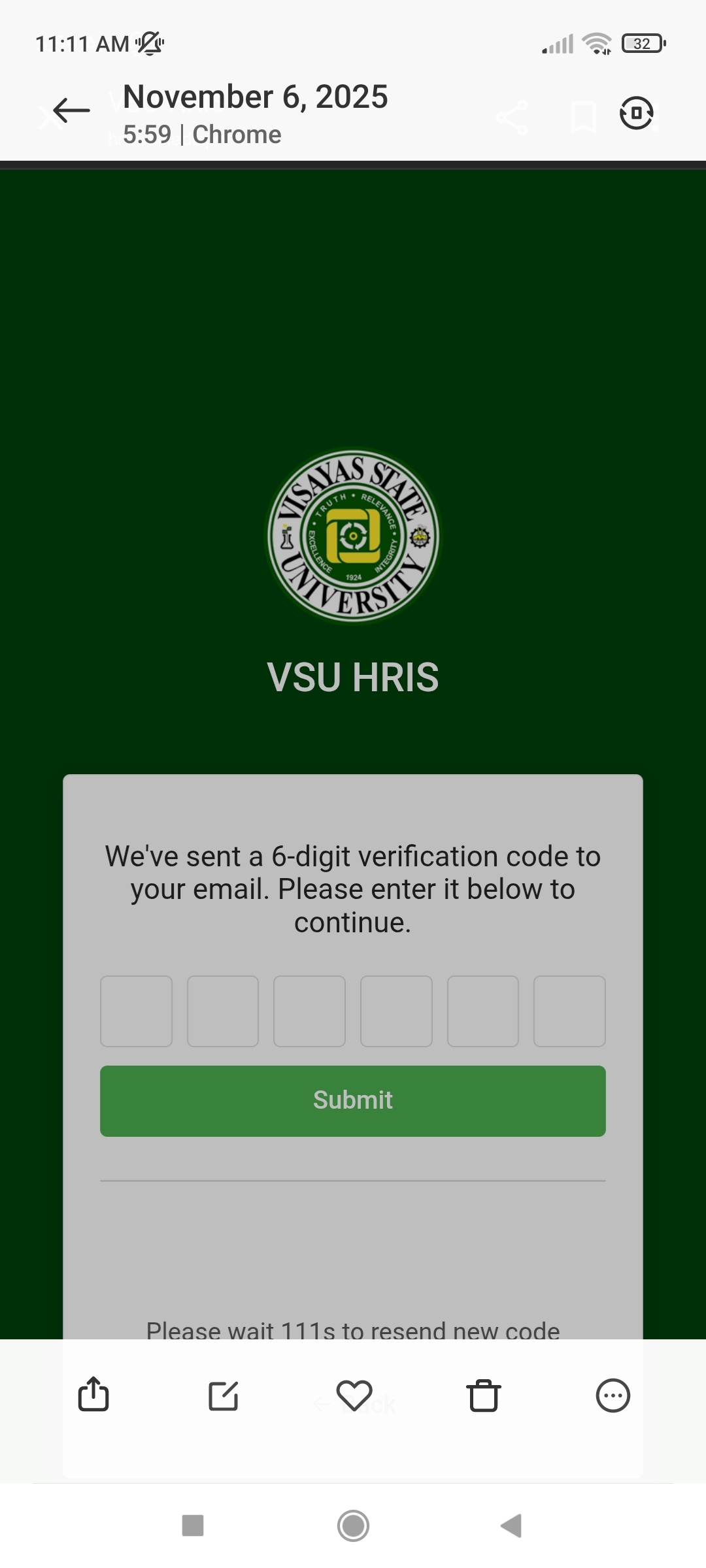Open recent apps from navigation bar
This screenshot has height=1568, width=706.
click(193, 1526)
